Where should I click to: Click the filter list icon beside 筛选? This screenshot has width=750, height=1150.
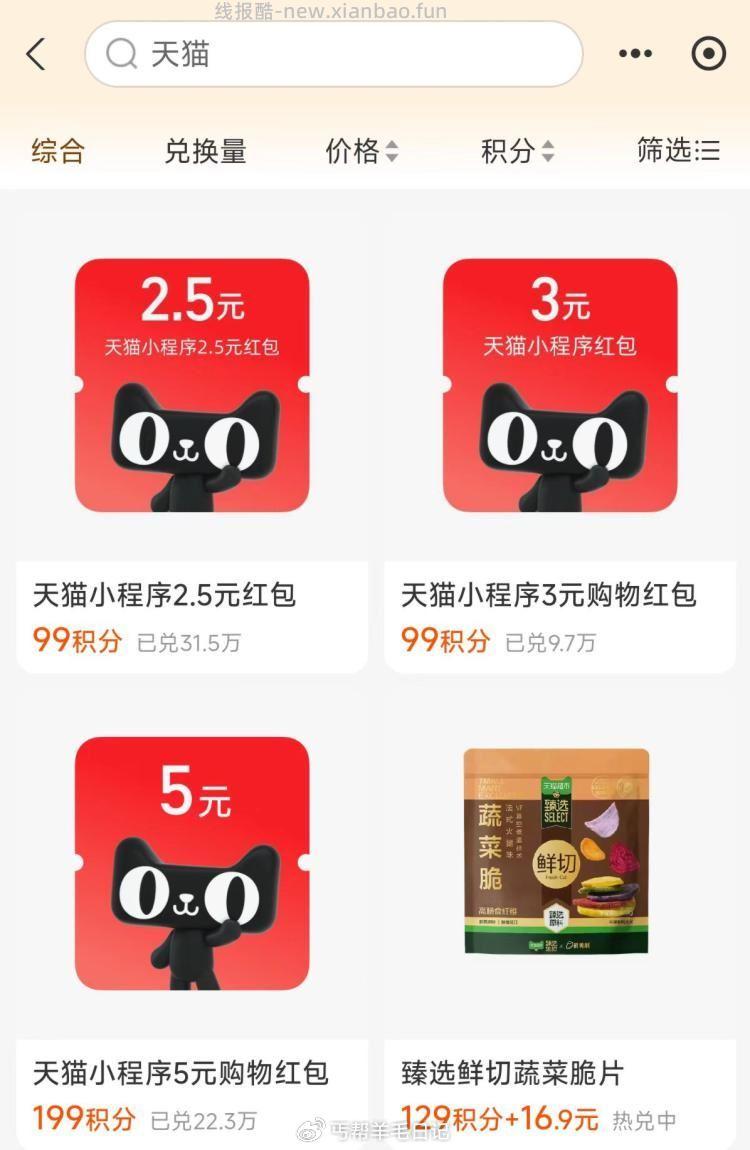[x=707, y=150]
